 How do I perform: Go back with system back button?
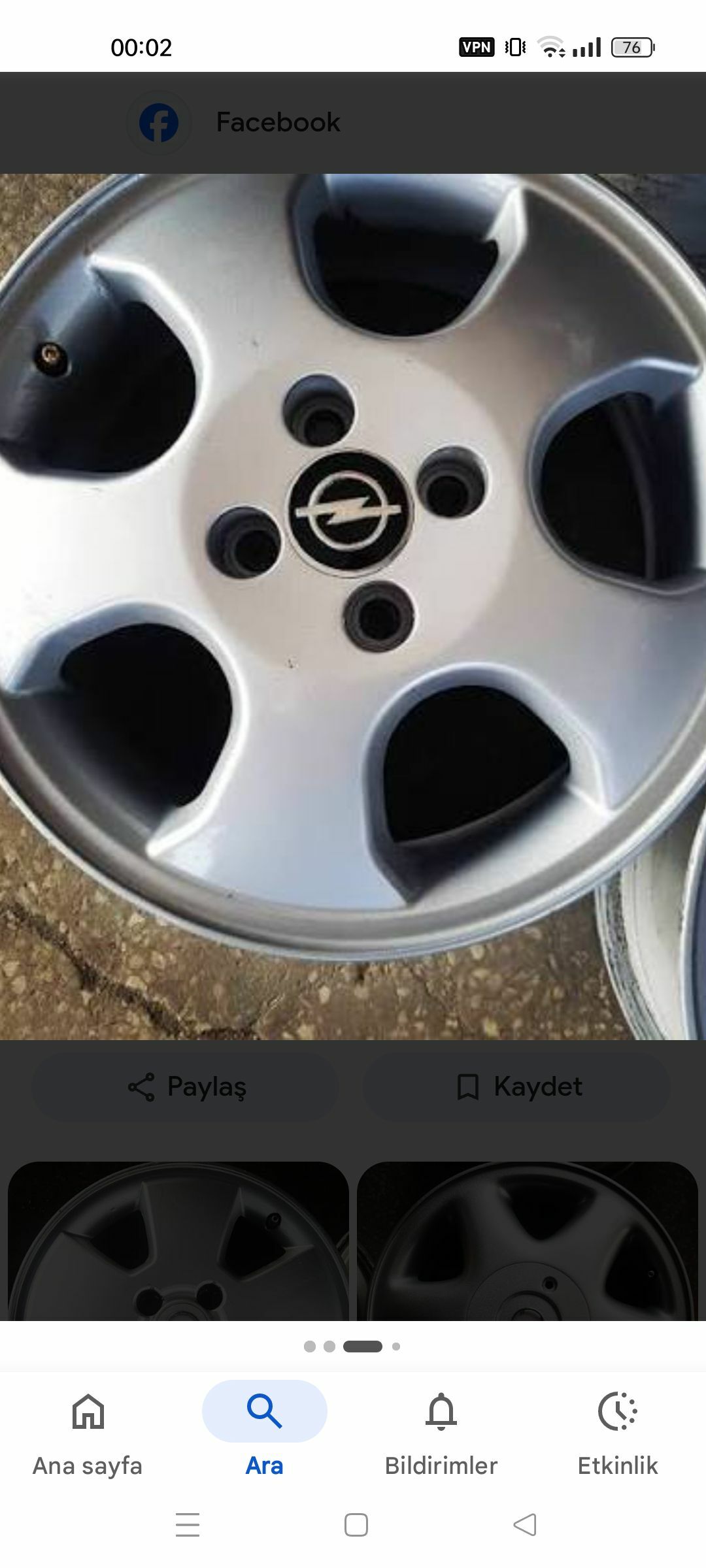point(525,1525)
